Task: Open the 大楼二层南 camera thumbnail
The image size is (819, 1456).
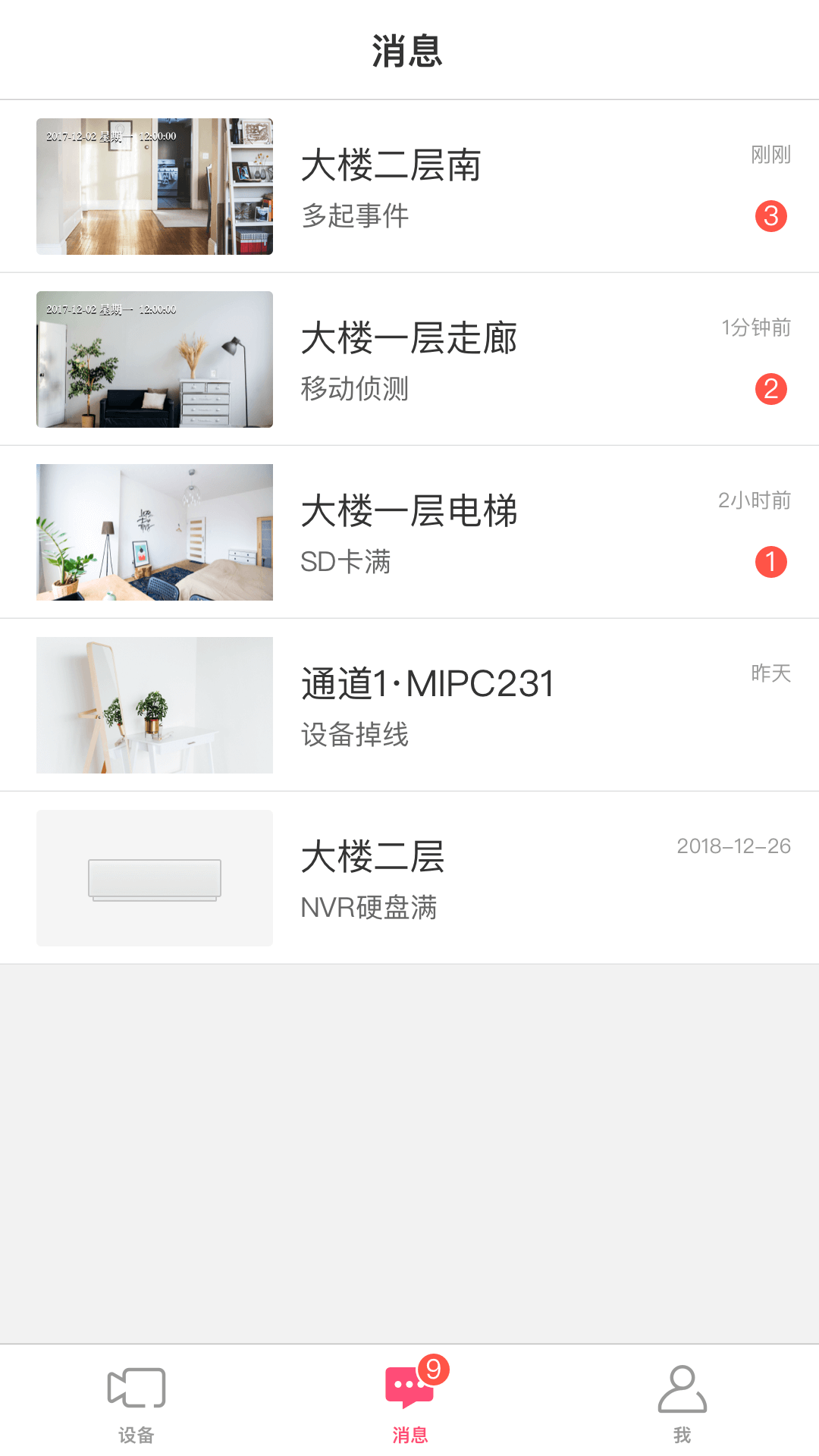Action: (x=154, y=187)
